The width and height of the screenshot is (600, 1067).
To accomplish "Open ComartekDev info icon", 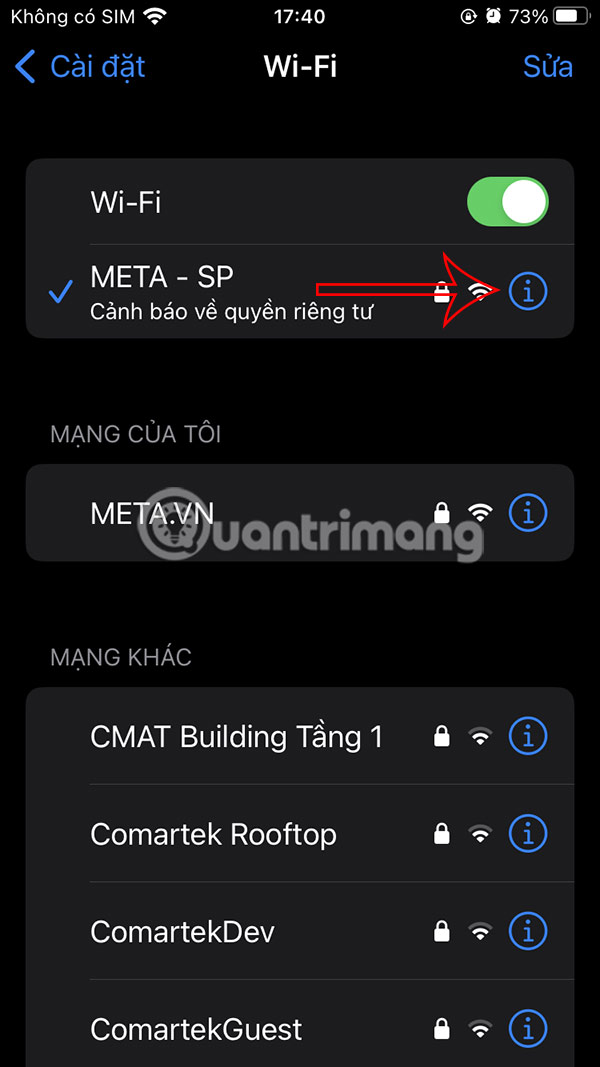I will pos(528,931).
